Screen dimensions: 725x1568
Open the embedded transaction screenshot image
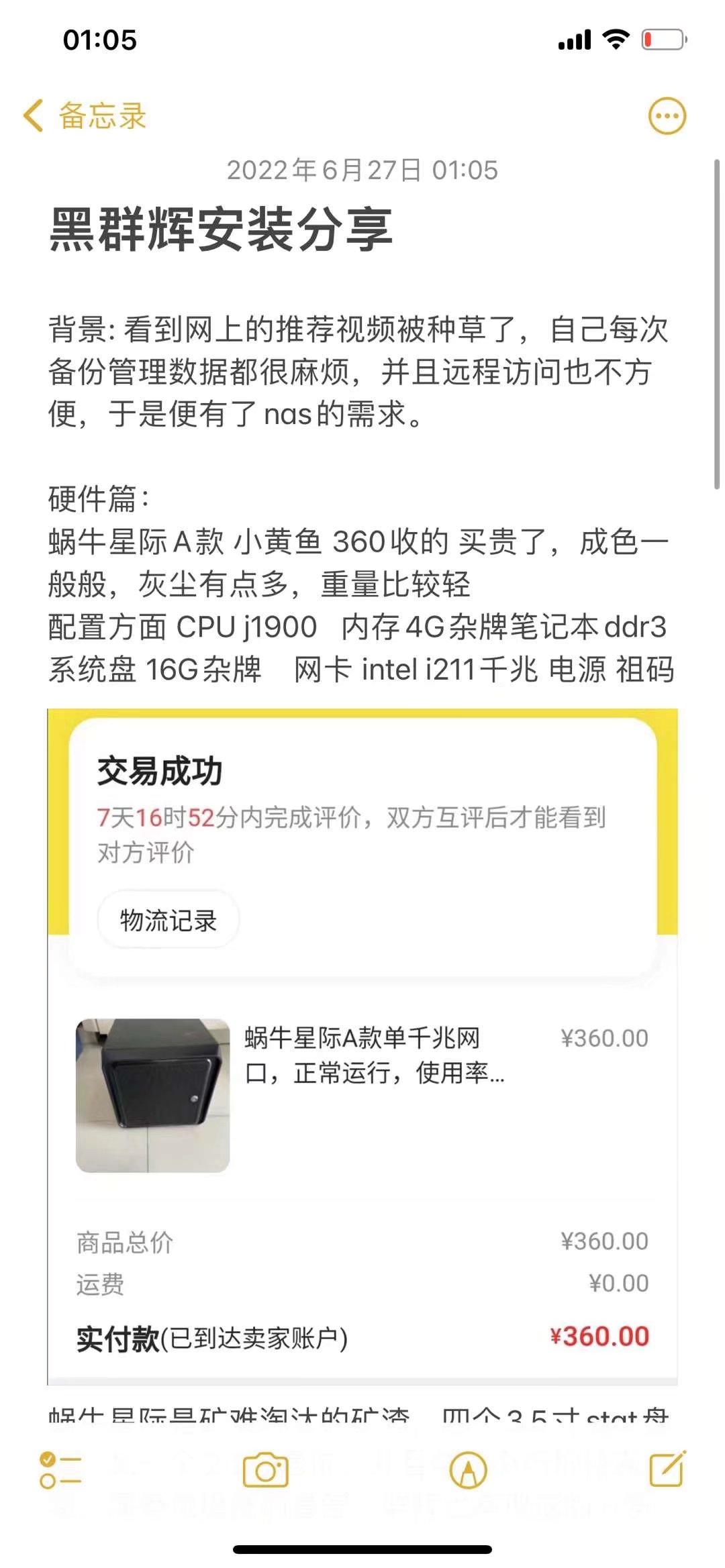tap(362, 1047)
